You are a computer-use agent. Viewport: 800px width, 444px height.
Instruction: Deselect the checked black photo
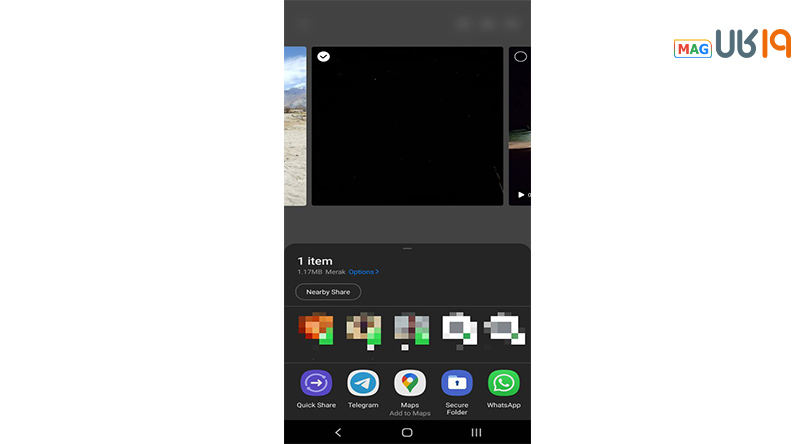click(324, 57)
